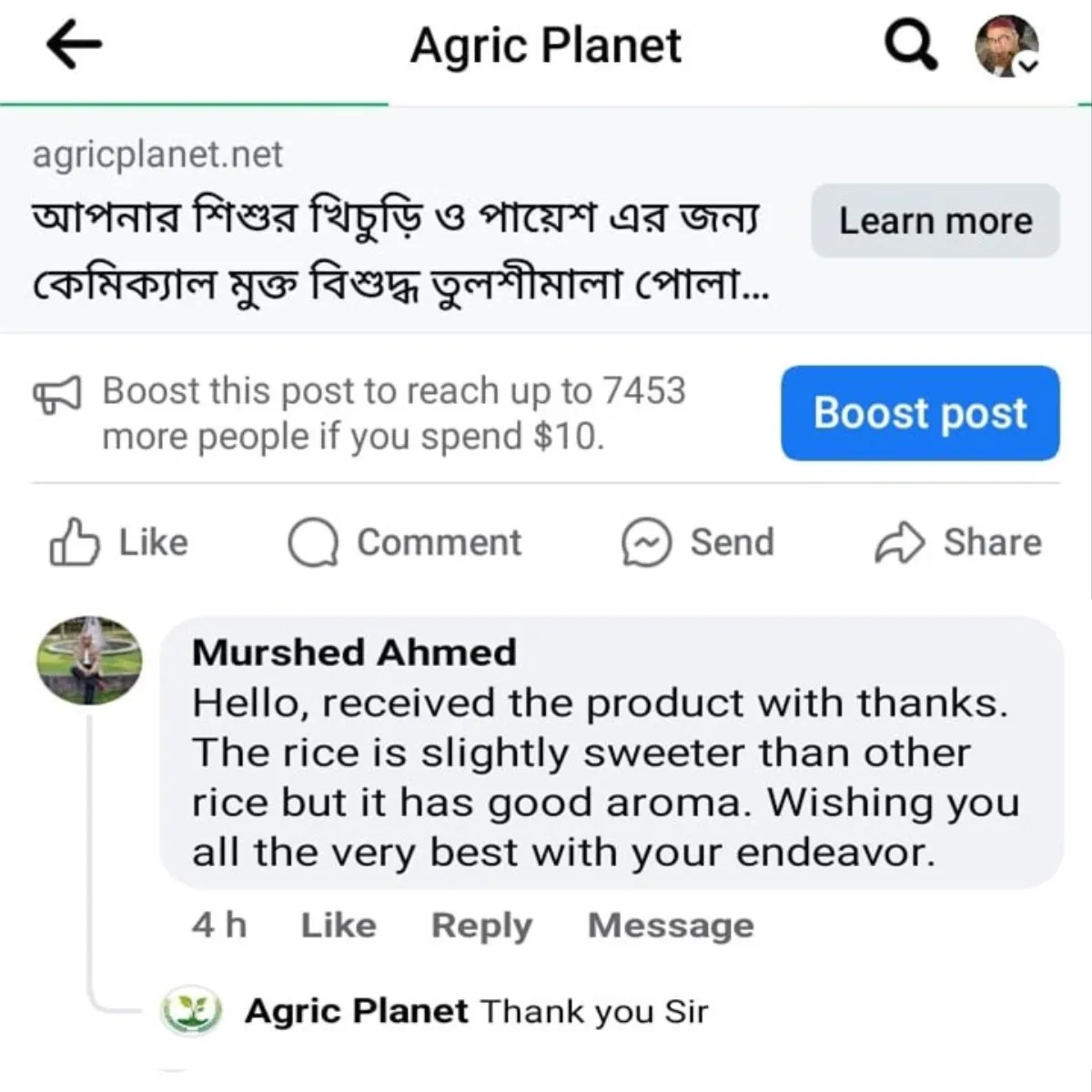Open Murshed Ahmed's profile picture
Screen dimensions: 1092x1092
tap(89, 661)
